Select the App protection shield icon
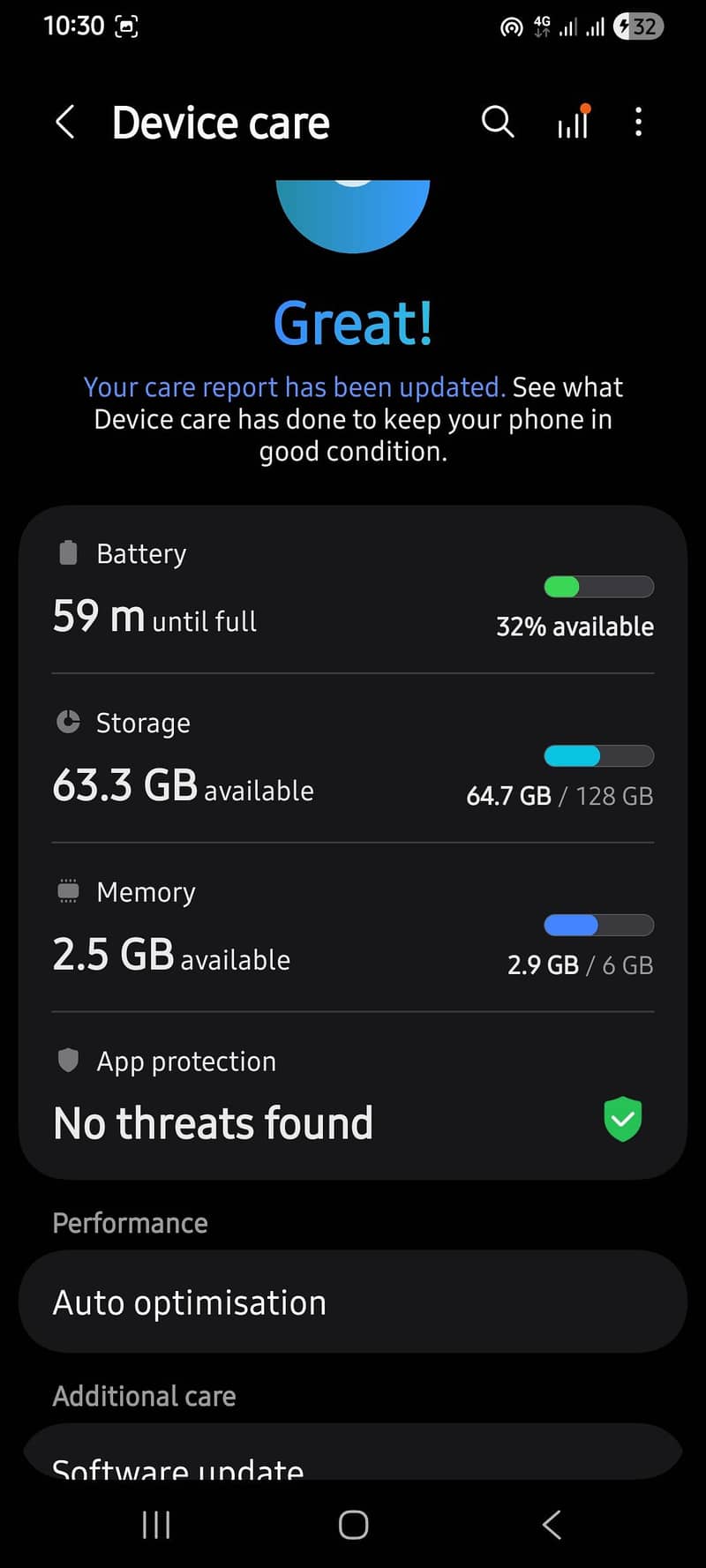The image size is (706, 1568). (x=68, y=1061)
